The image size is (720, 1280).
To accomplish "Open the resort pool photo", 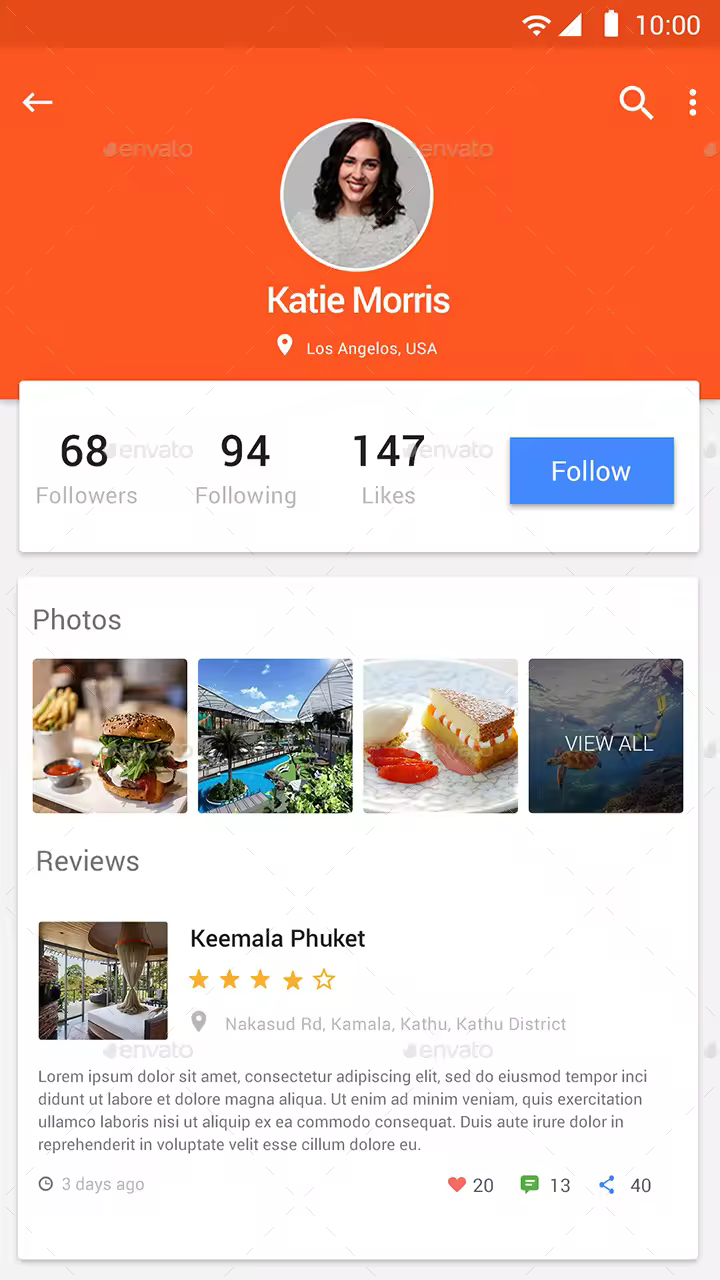I will [x=275, y=736].
